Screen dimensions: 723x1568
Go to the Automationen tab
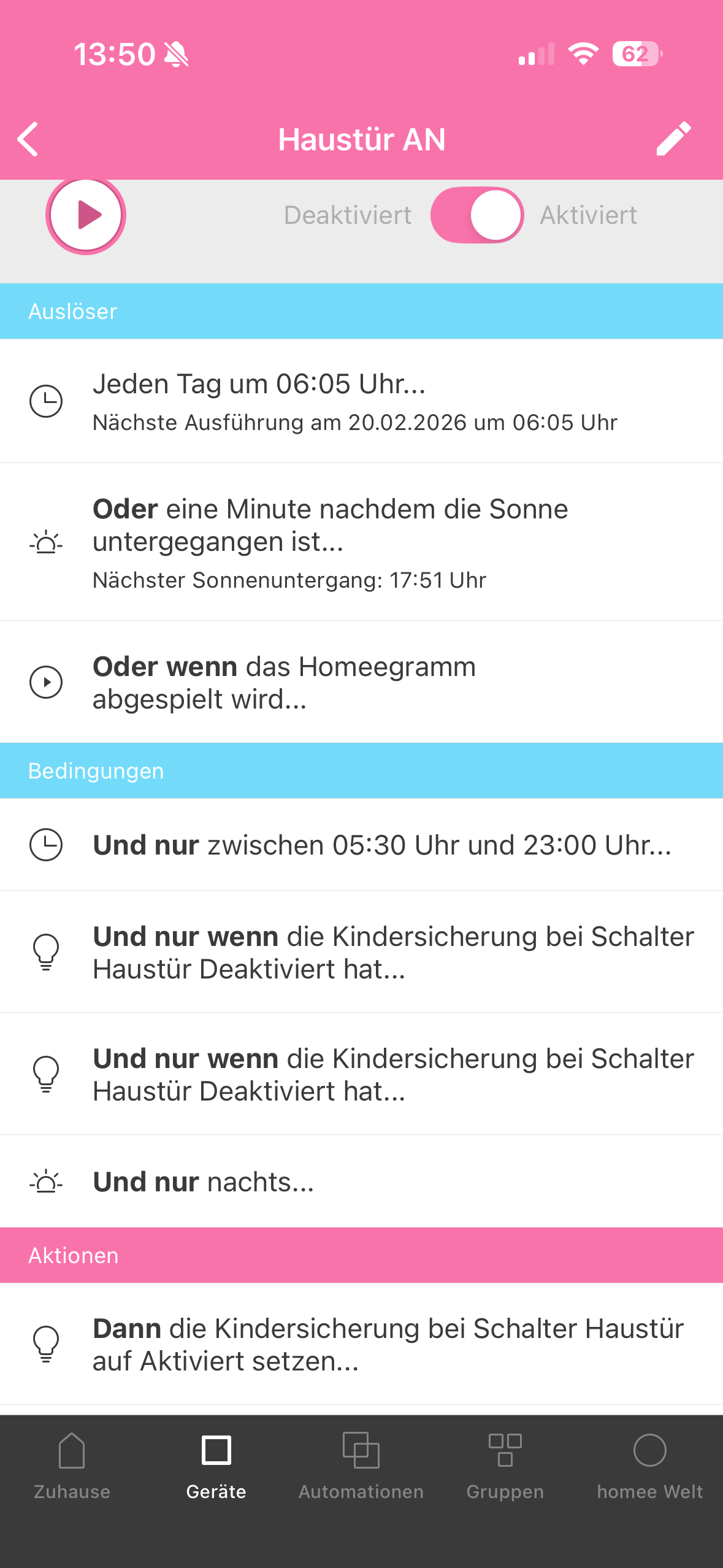361,1465
